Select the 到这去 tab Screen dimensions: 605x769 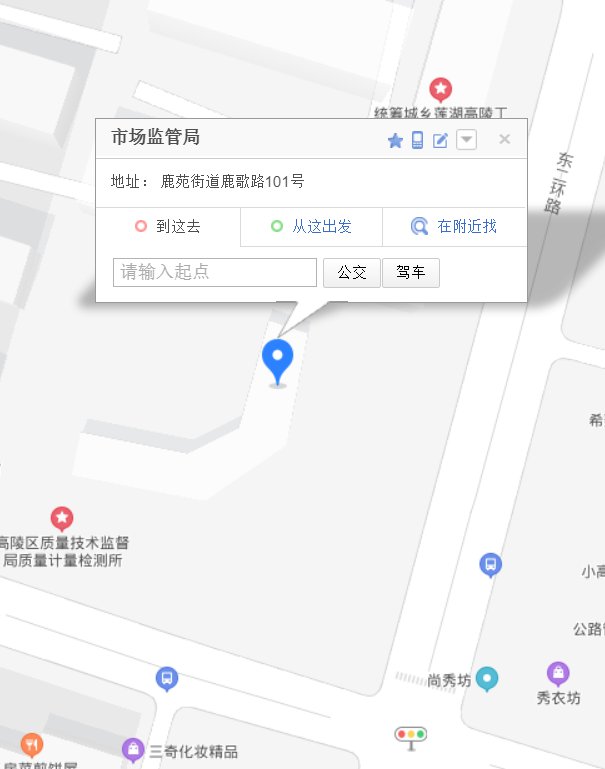(168, 226)
